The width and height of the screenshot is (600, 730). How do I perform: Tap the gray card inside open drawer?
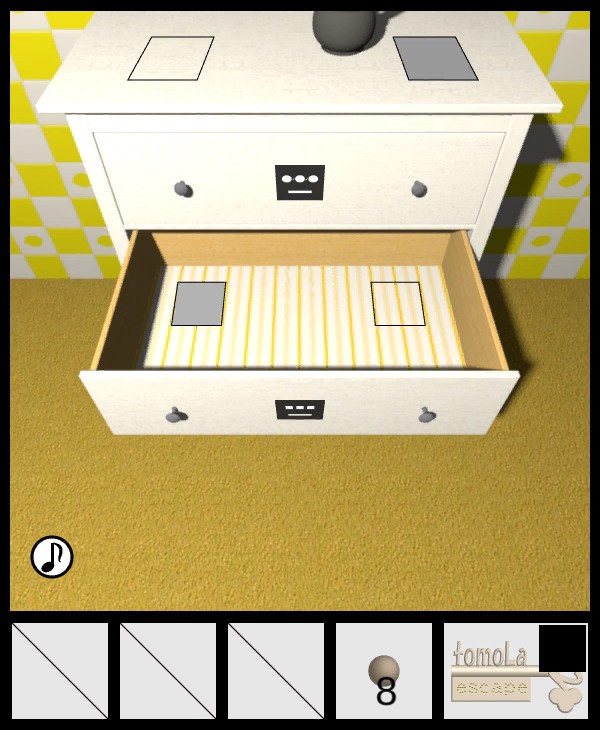click(x=198, y=303)
